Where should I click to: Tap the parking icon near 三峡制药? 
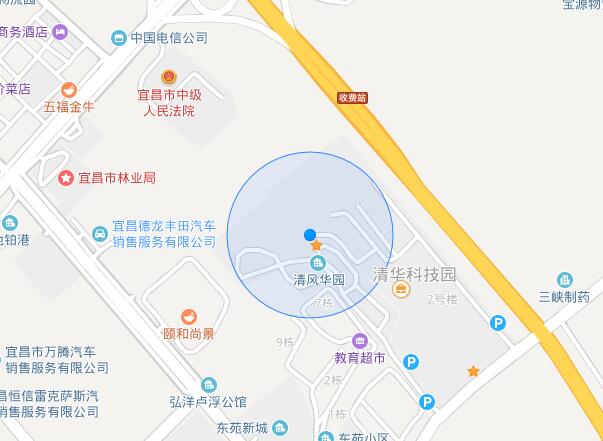coord(498,322)
